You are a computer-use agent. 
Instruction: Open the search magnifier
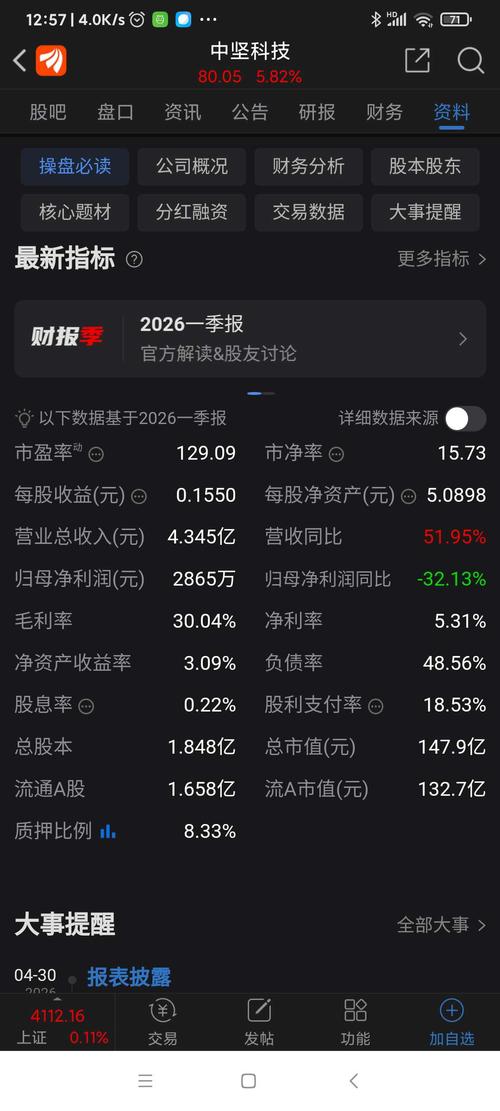[470, 61]
